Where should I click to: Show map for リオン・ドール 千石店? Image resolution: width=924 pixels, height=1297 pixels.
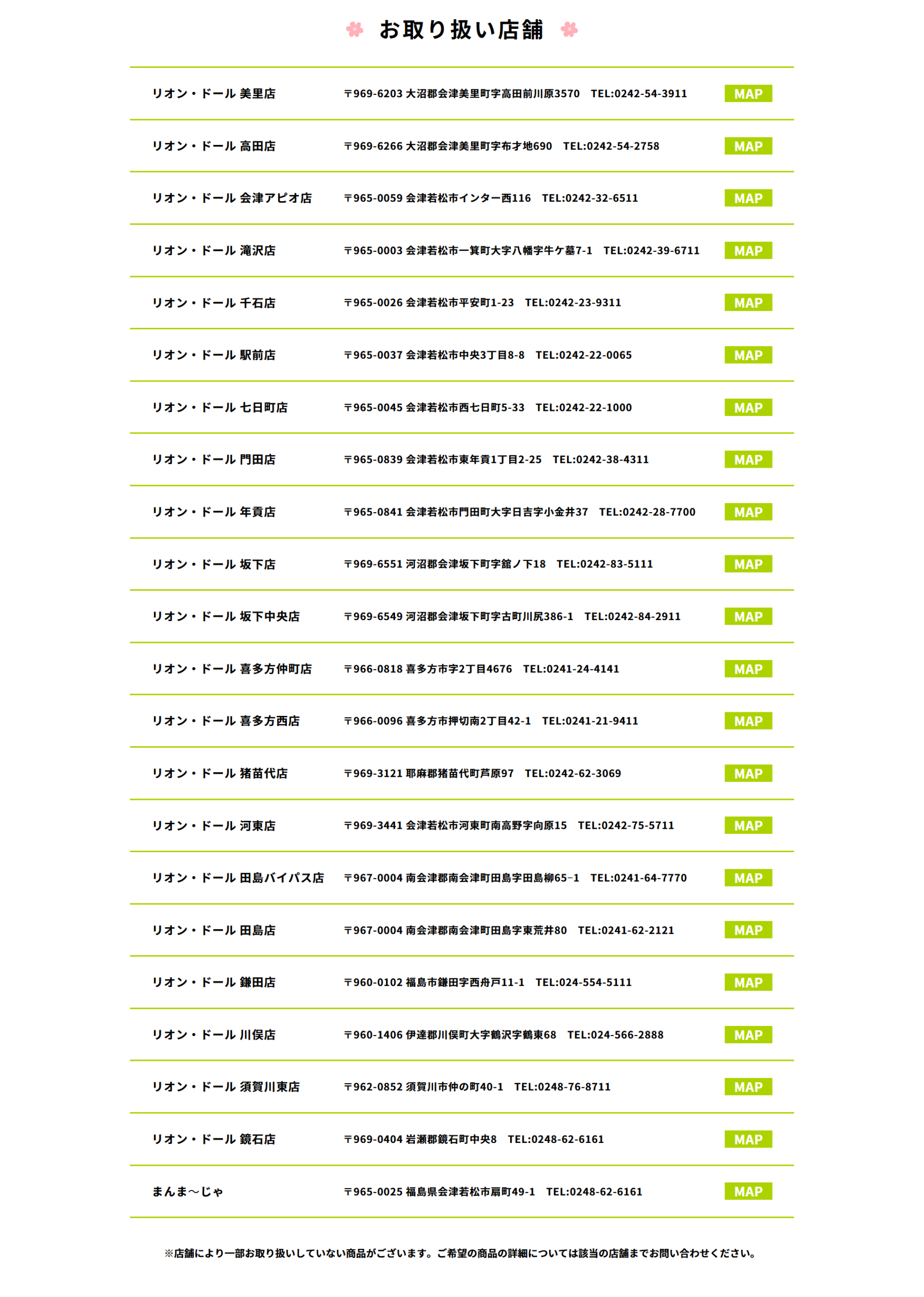748,302
